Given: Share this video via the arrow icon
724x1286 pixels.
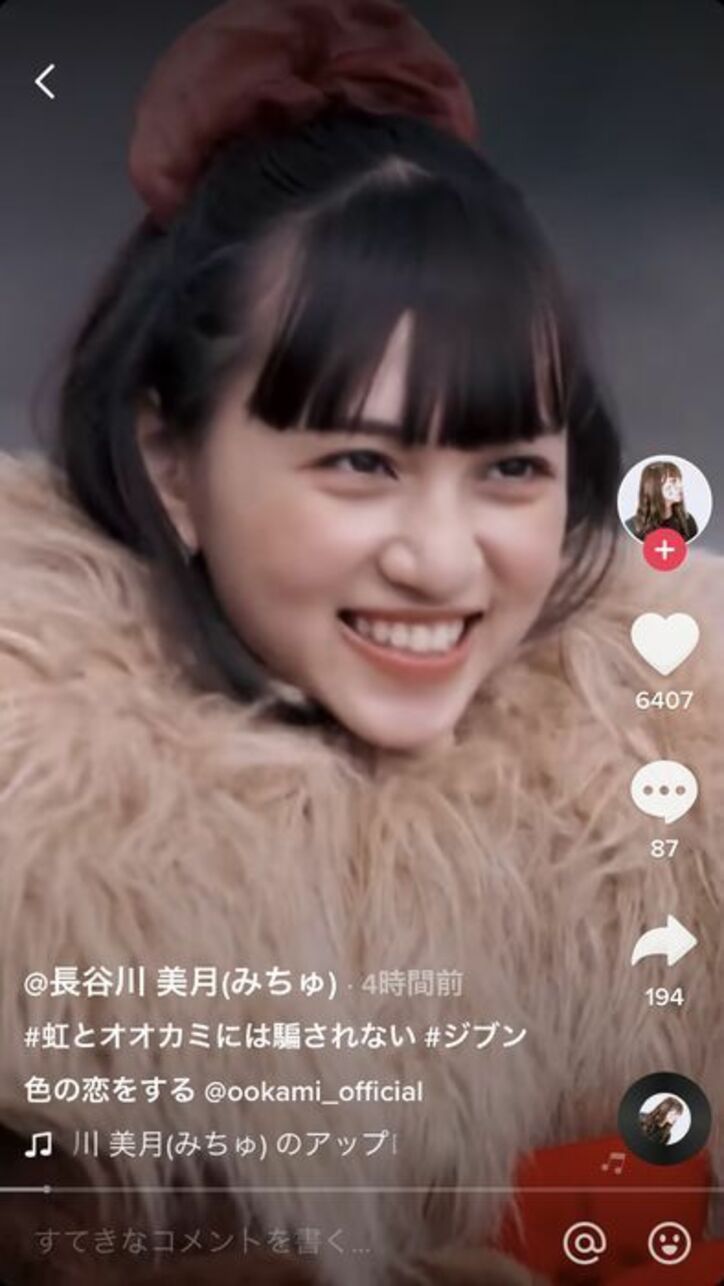Looking at the screenshot, I should point(664,941).
